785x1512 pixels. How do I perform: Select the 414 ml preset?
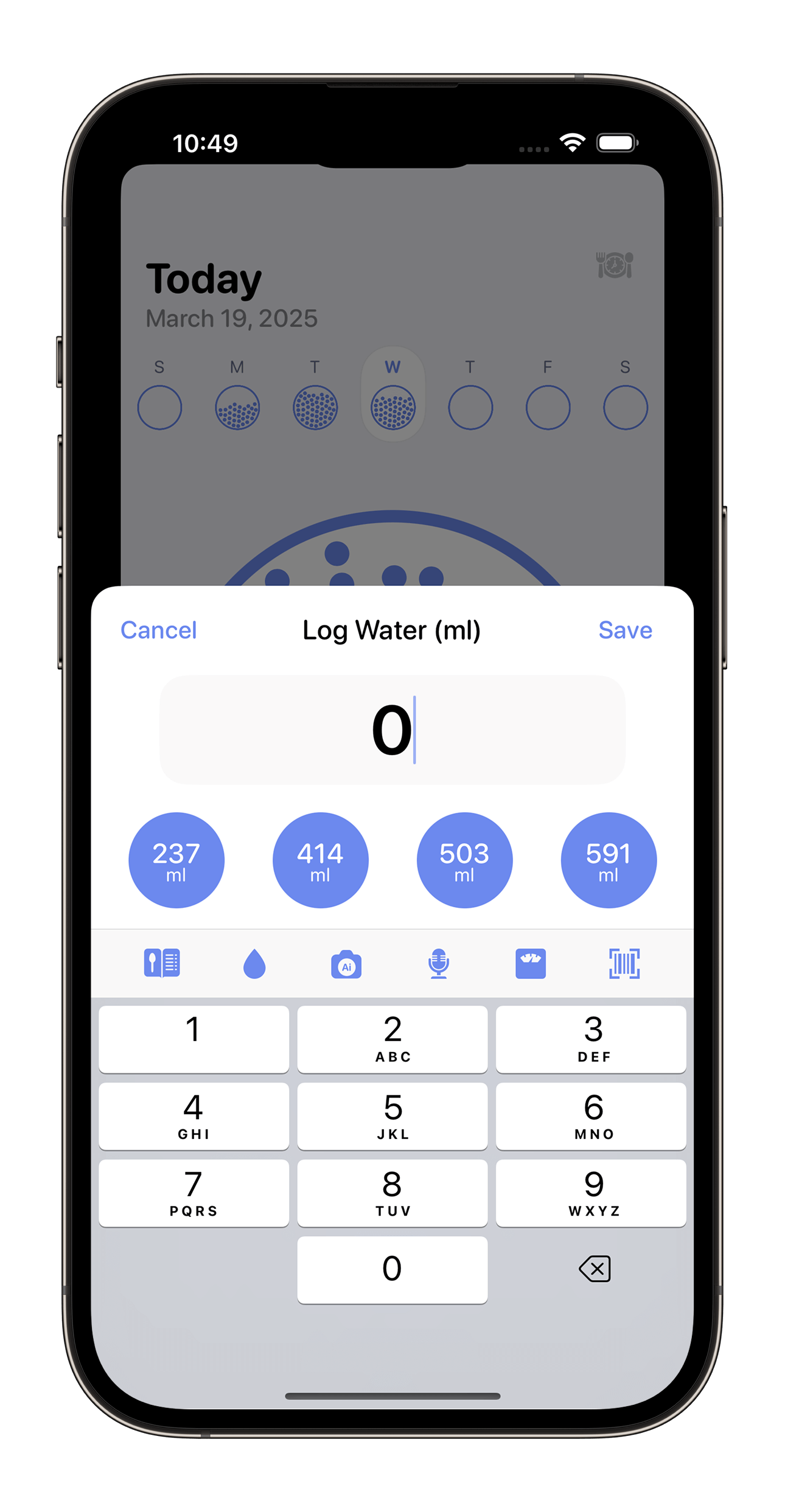point(320,860)
